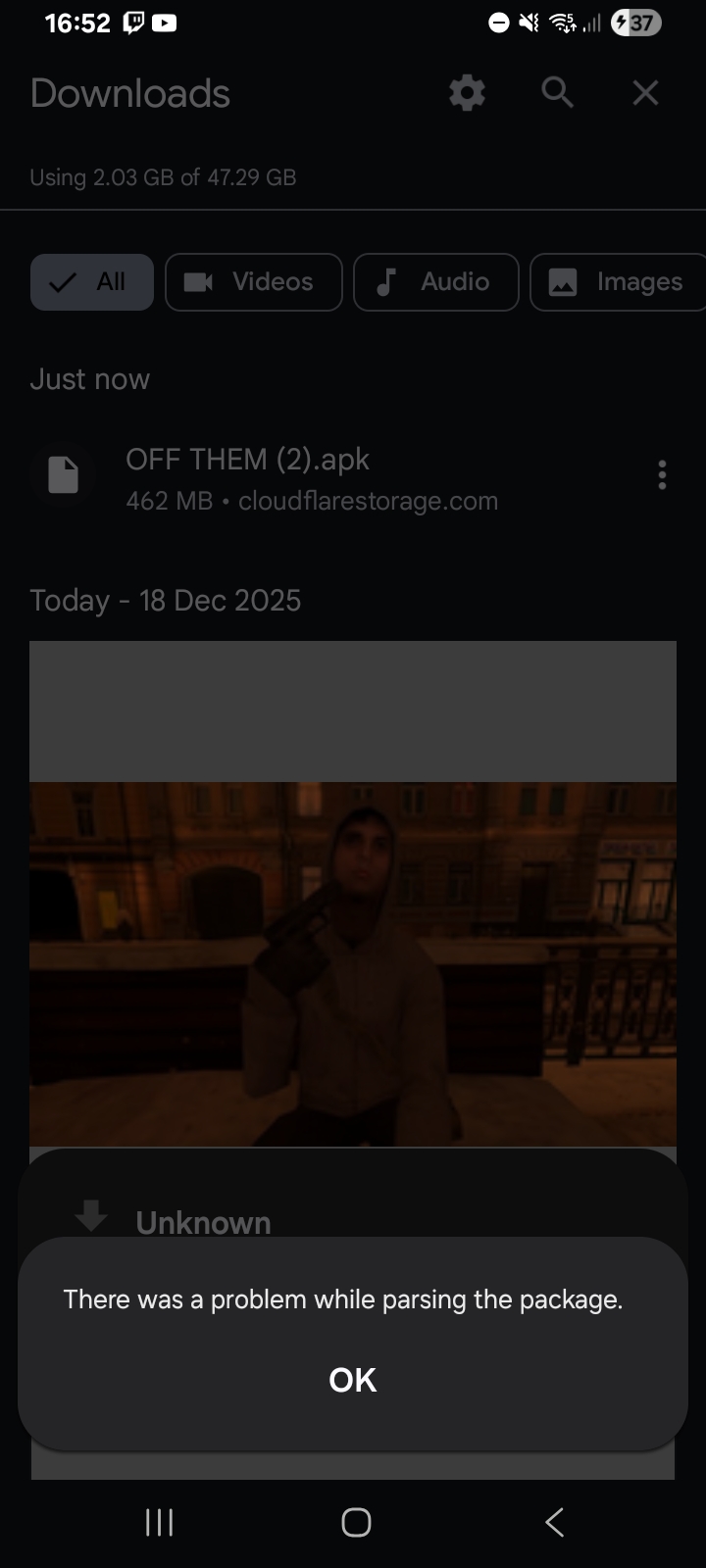Open overflow menu for OFF THEM (2).apk
The width and height of the screenshot is (706, 1568).
pos(662,475)
